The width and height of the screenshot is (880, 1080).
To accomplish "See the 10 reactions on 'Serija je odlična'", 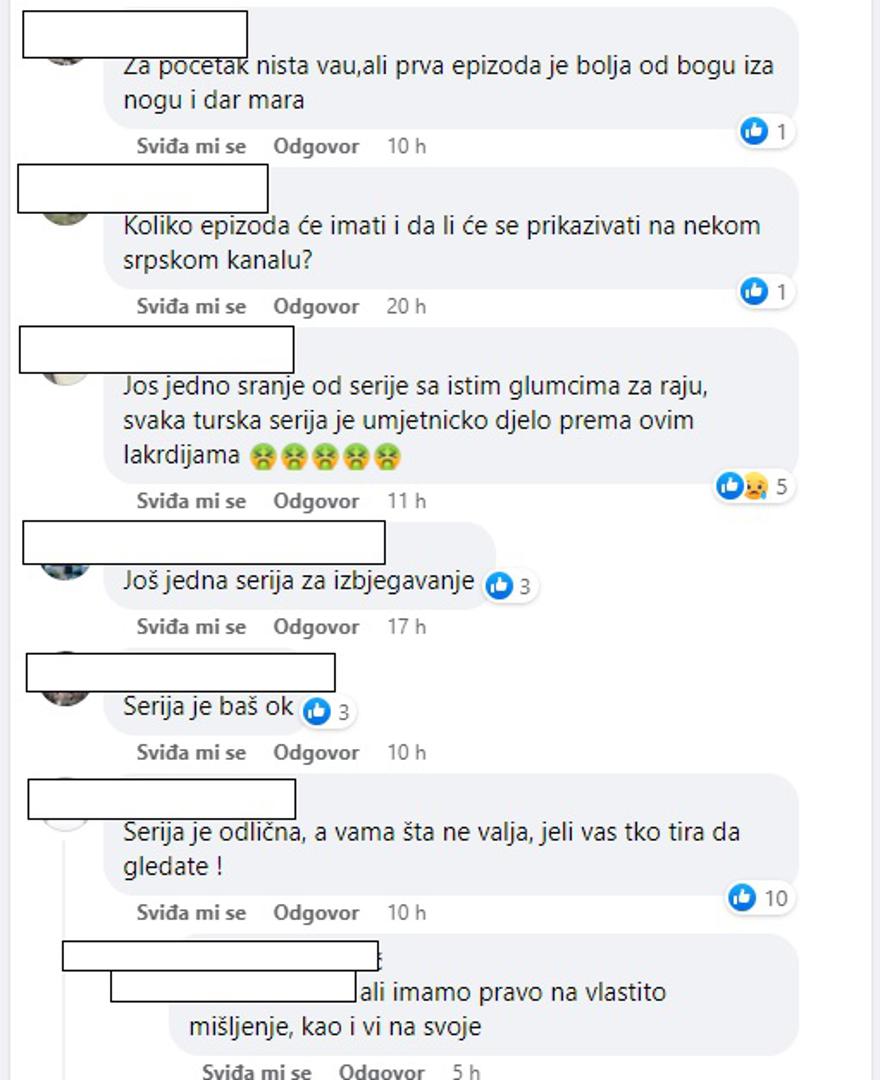I will 759,898.
